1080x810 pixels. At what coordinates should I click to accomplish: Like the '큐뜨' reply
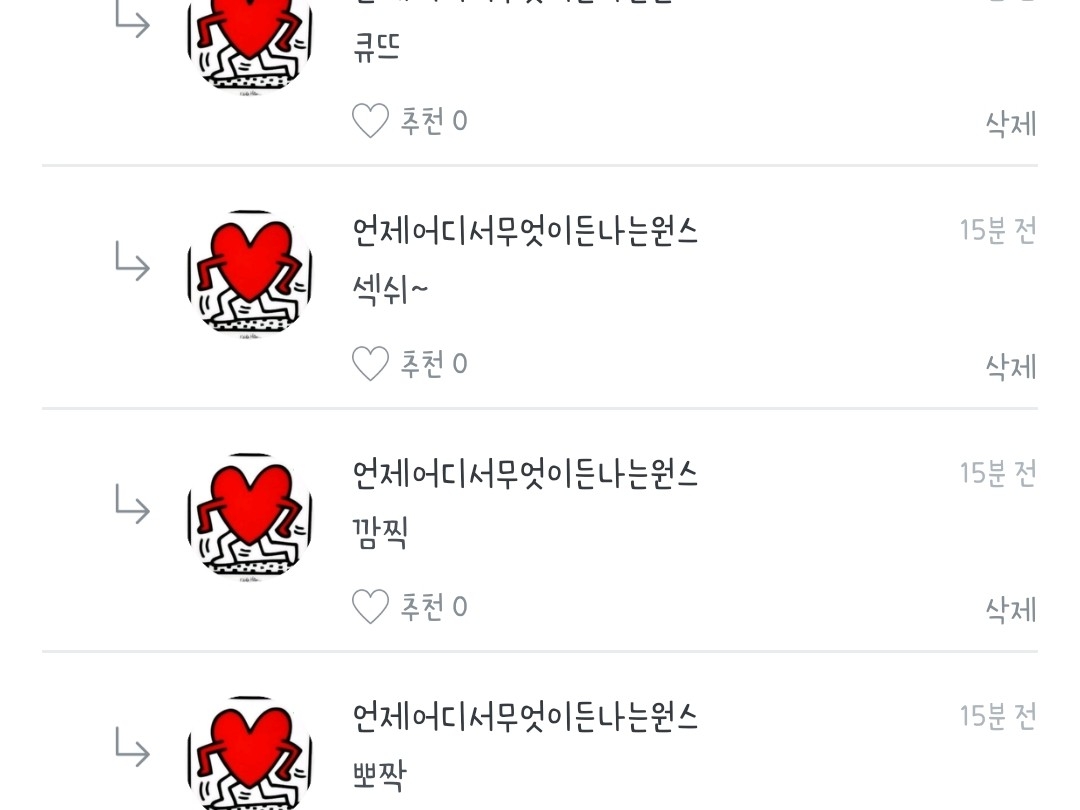coord(371,122)
